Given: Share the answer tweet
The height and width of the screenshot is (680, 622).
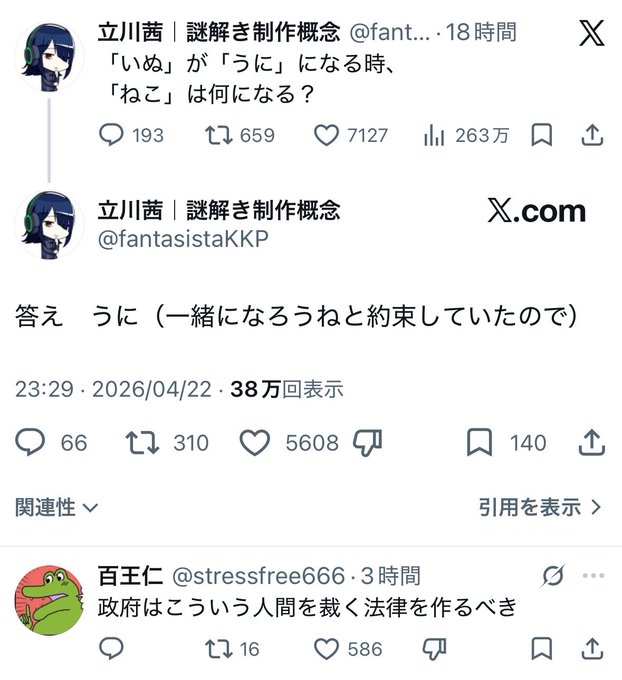Looking at the screenshot, I should (x=591, y=442).
